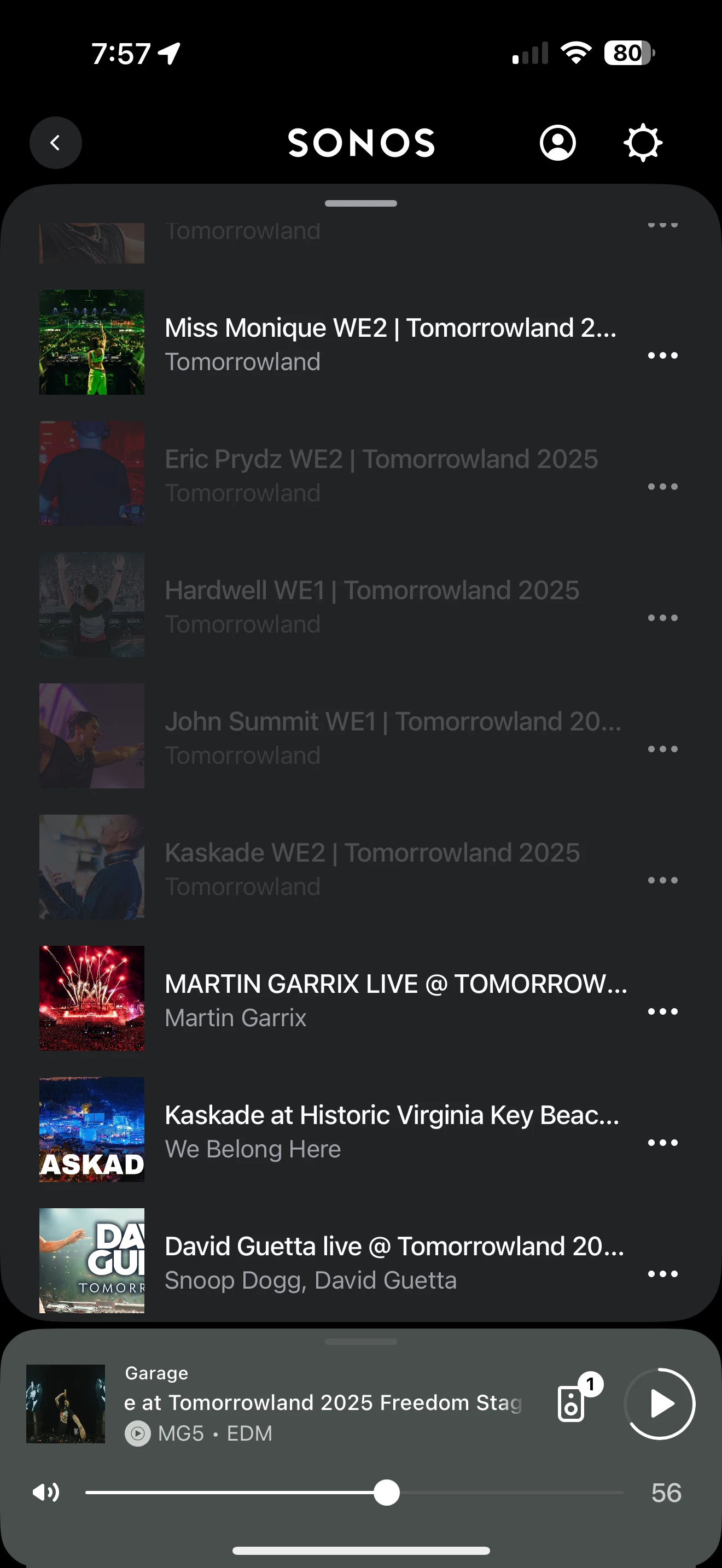Select Eric Prydz WE2 Tomorrowland 2025
Image resolution: width=722 pixels, height=1568 pixels.
coord(381,473)
